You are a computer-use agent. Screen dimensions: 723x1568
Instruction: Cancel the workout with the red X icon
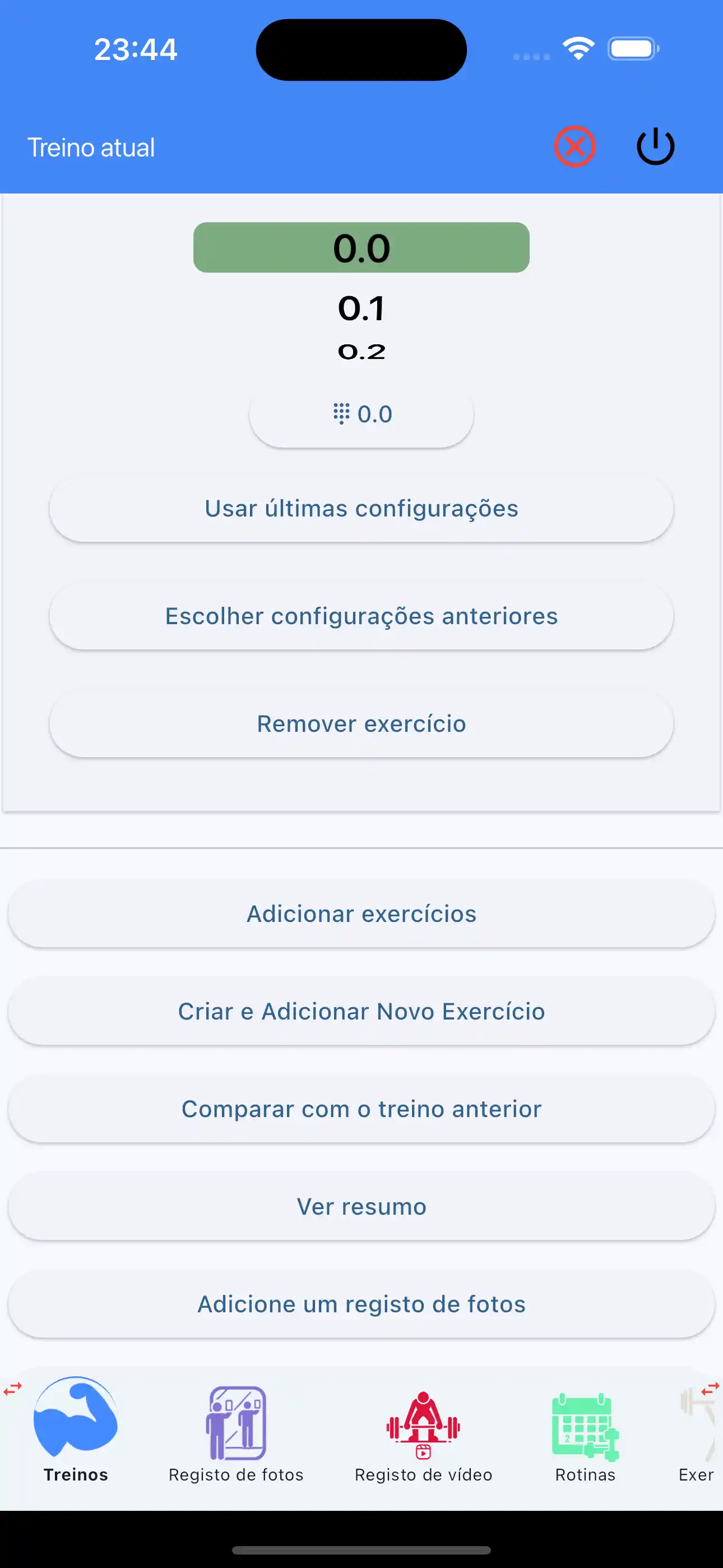575,145
